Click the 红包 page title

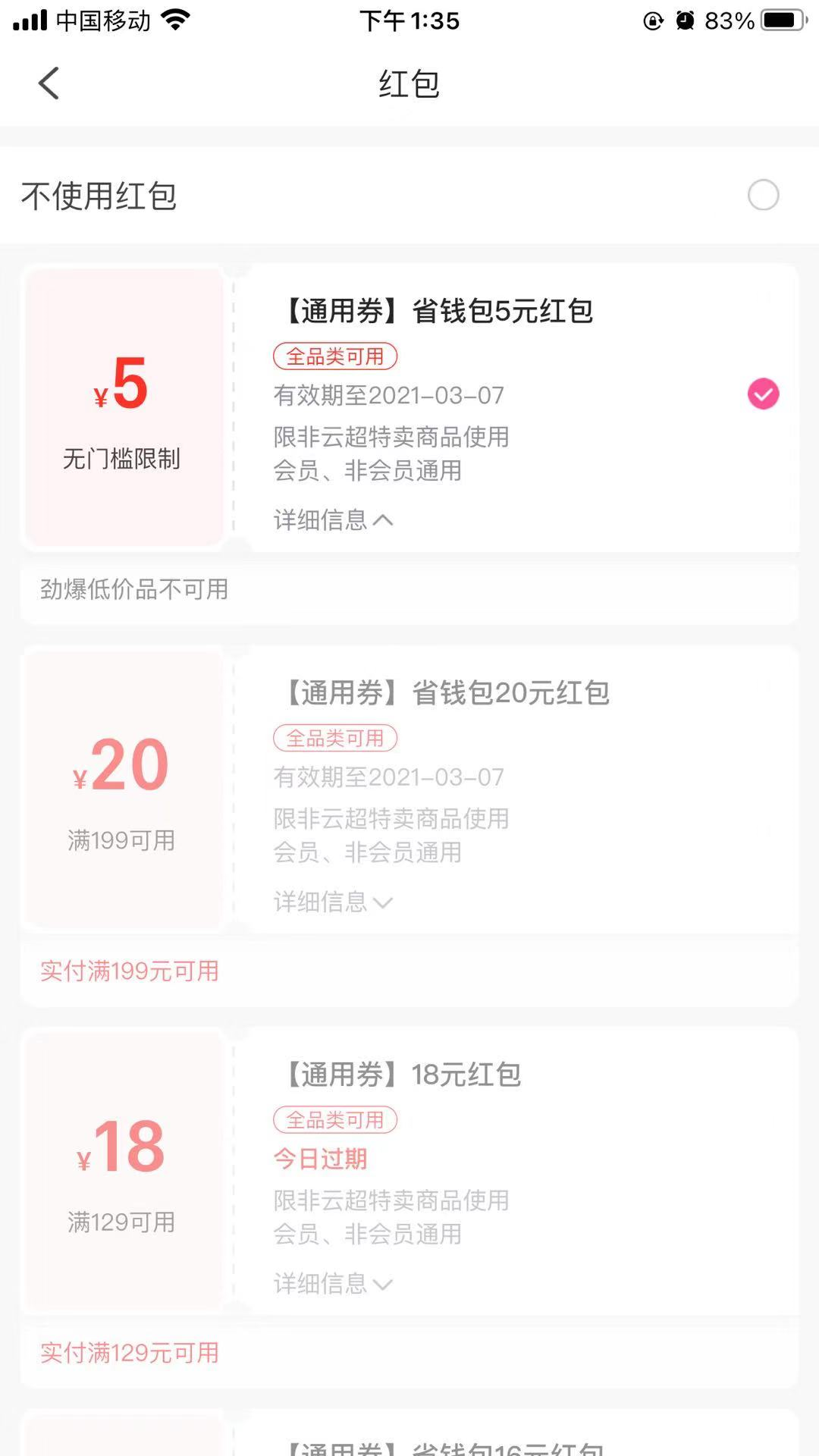click(409, 84)
